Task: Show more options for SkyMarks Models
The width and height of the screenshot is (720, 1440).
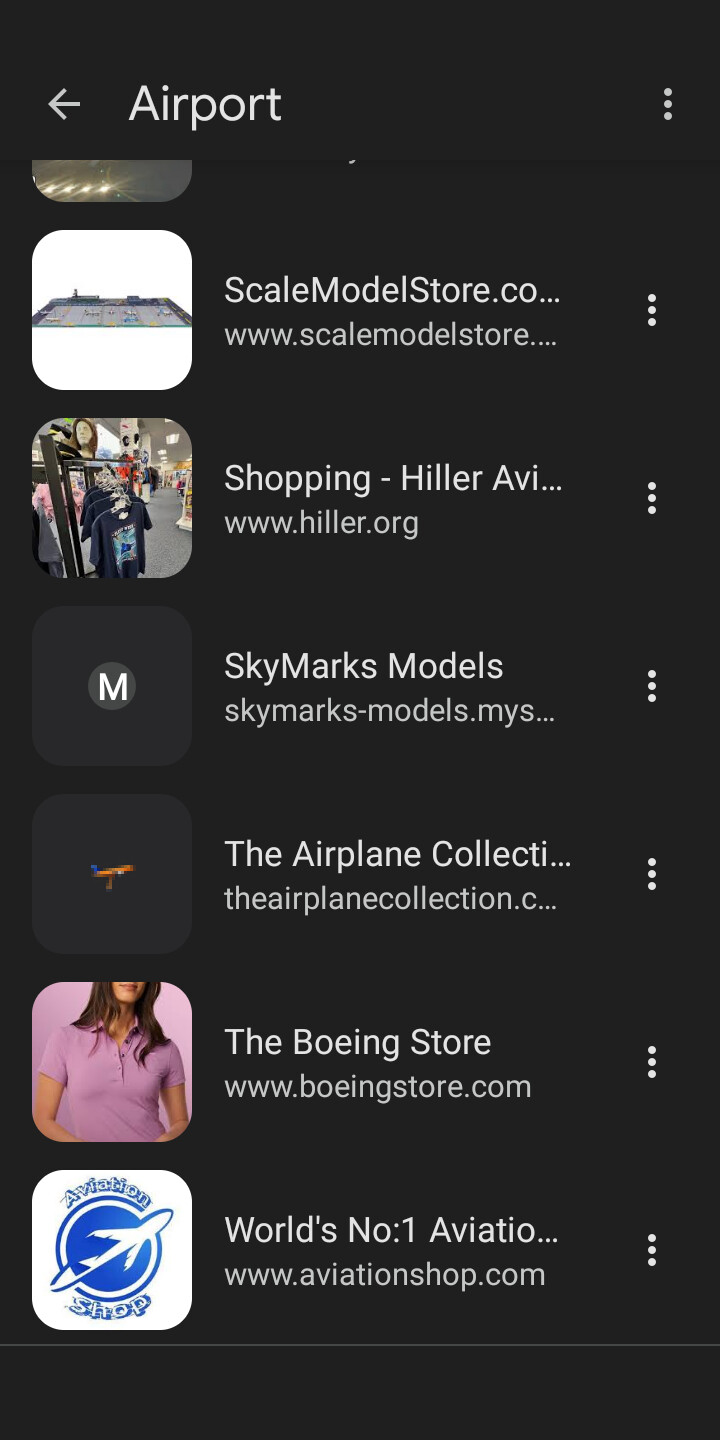Action: [x=652, y=686]
